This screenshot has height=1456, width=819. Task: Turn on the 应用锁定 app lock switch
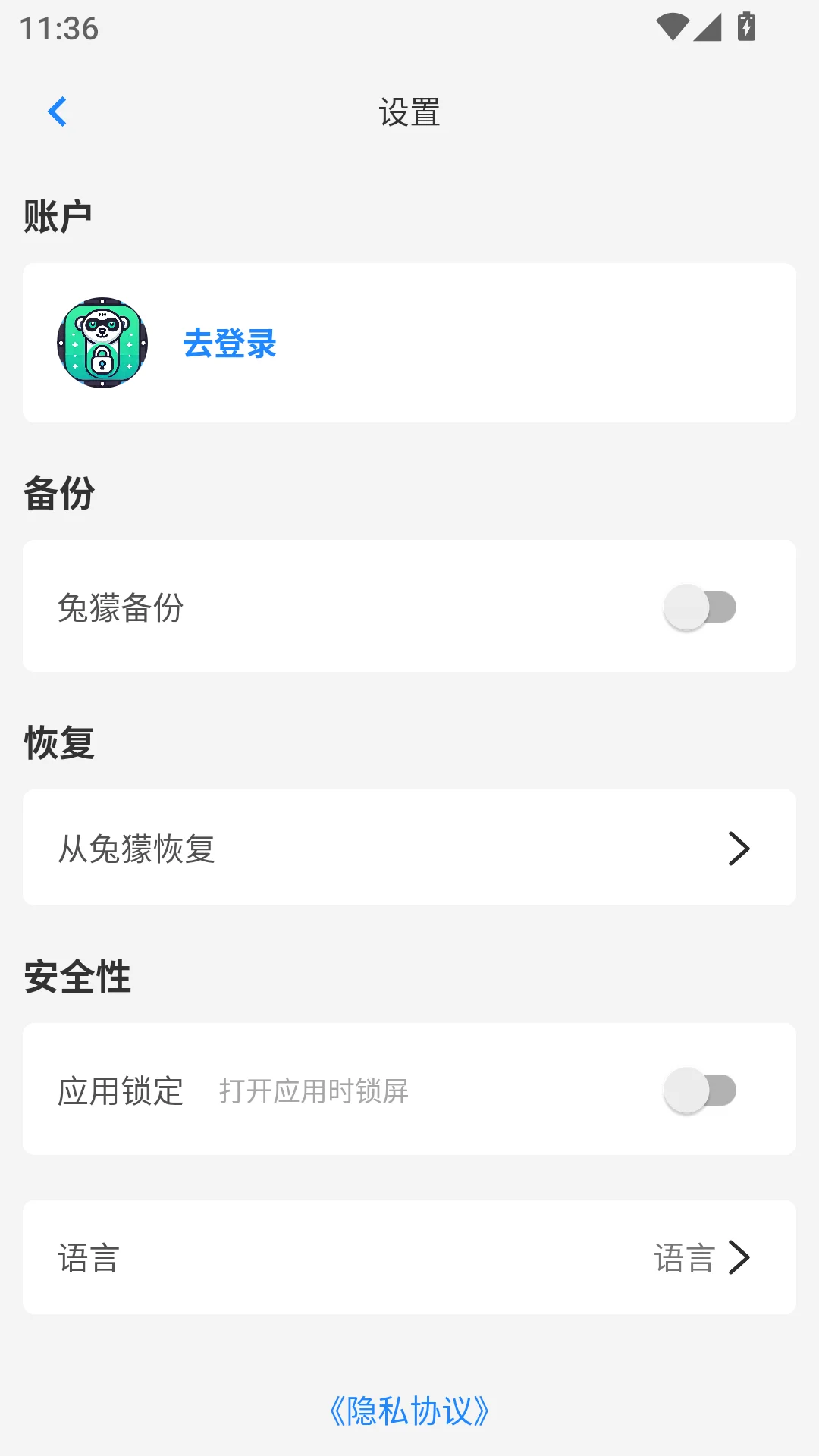tap(699, 1090)
